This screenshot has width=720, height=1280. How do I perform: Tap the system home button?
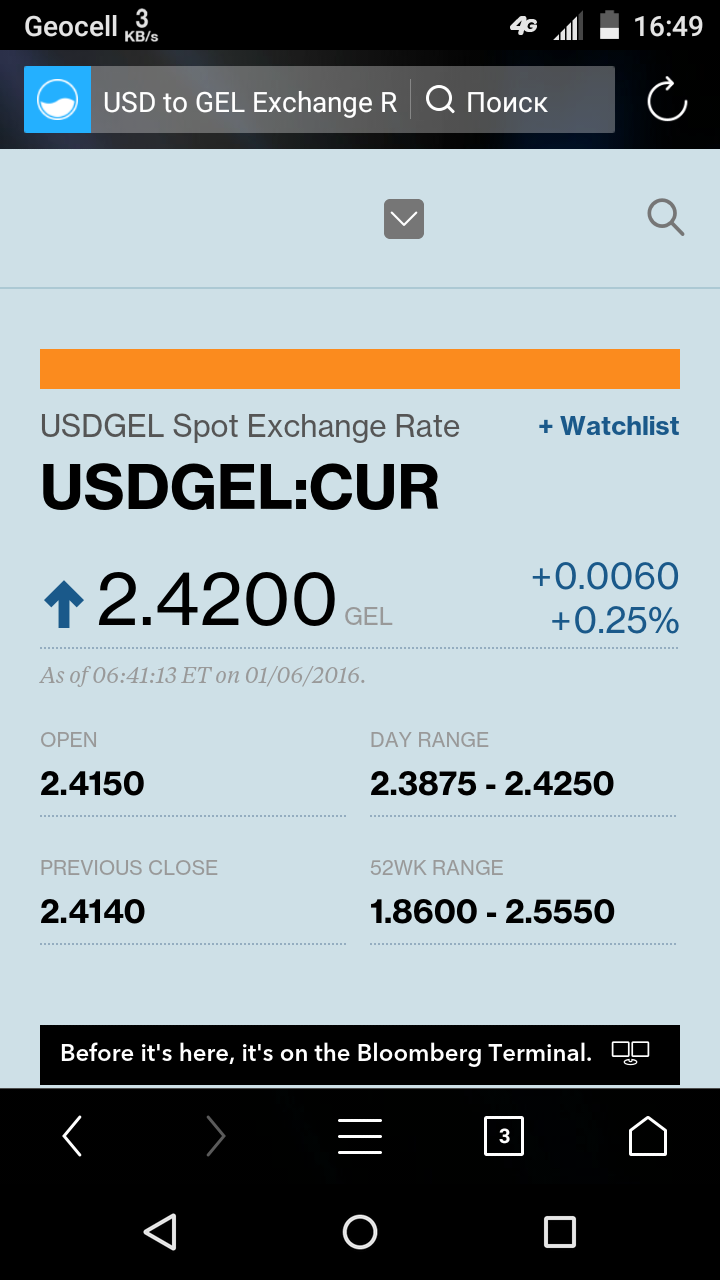(x=360, y=1232)
